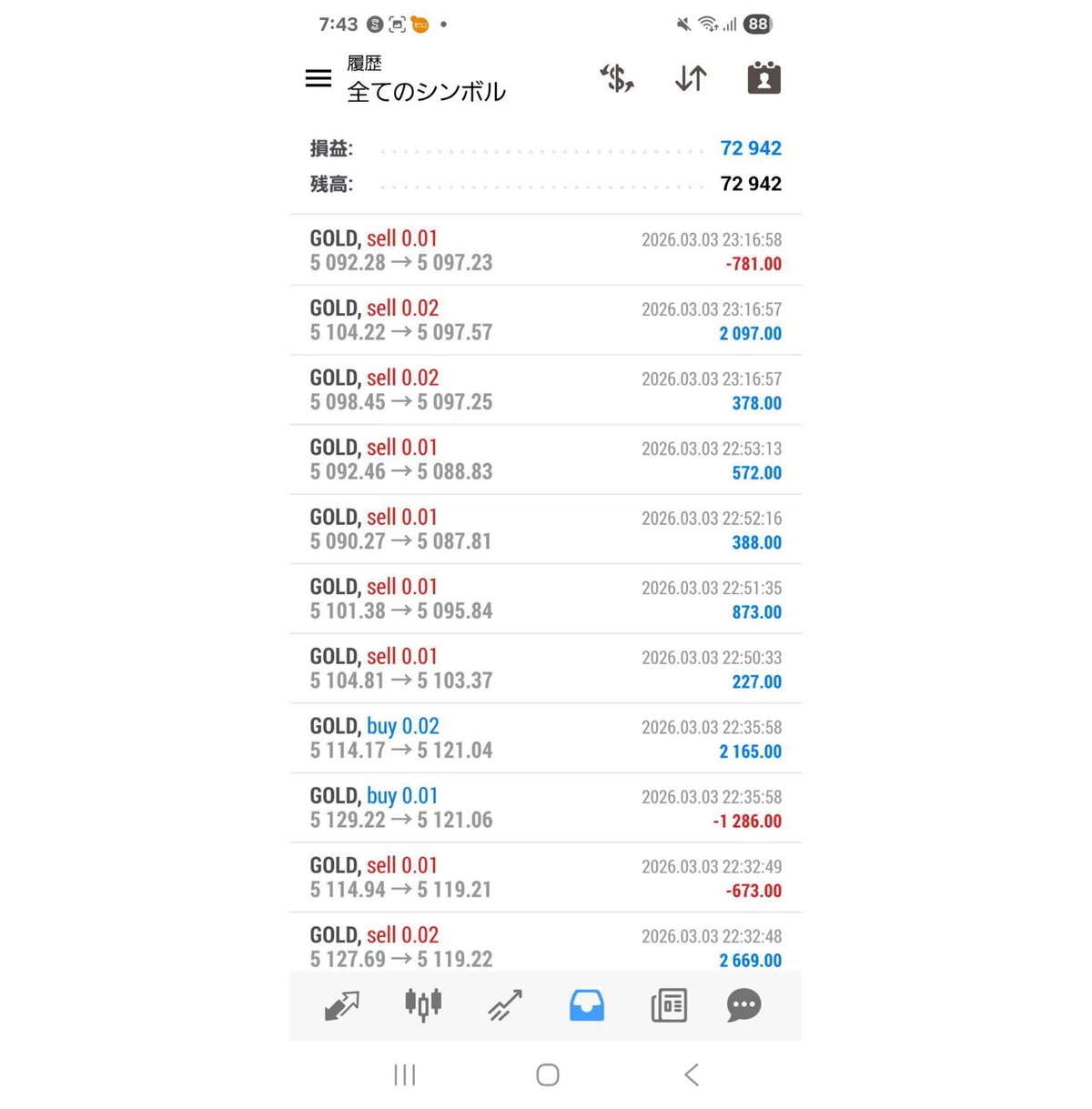Go to the home screen

[547, 1074]
